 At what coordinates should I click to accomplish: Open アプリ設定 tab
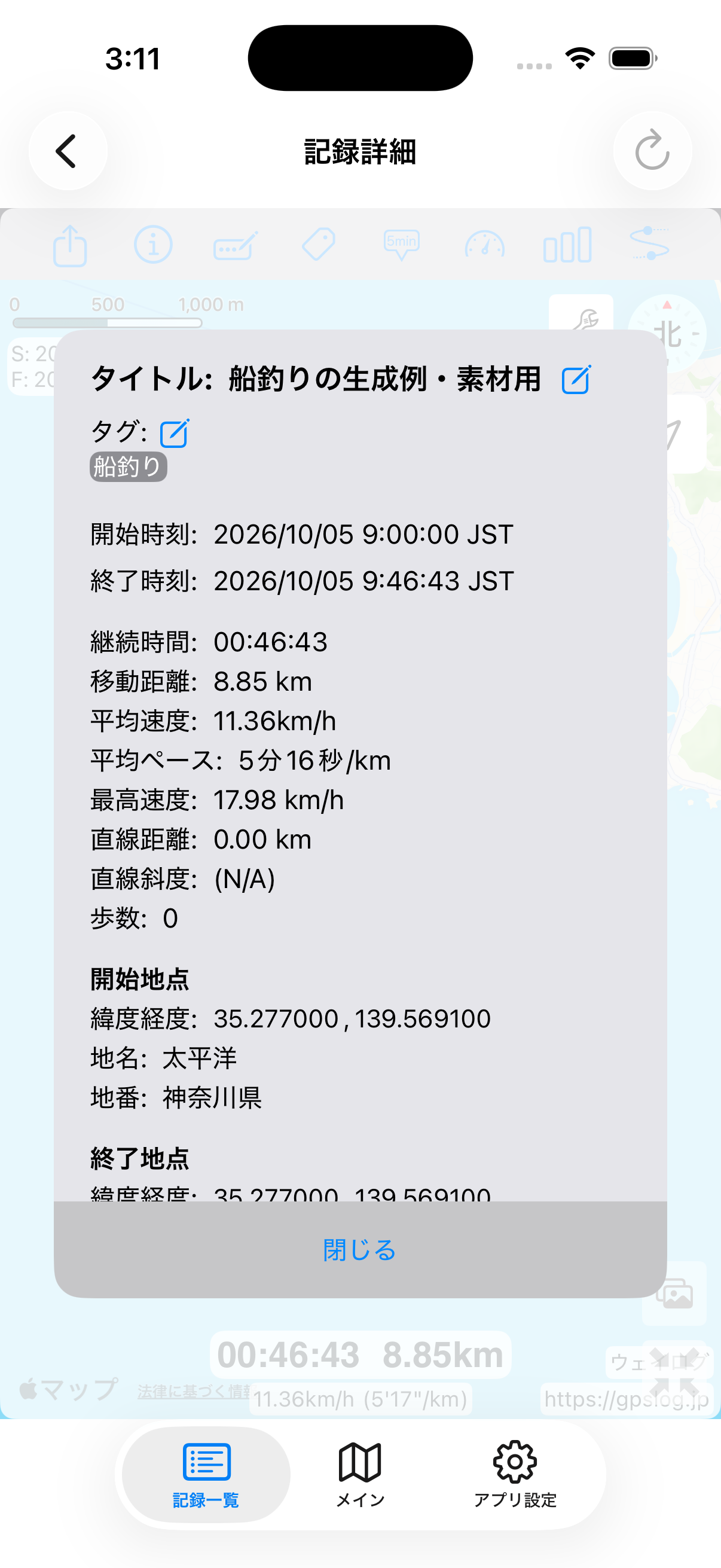coord(515,1475)
